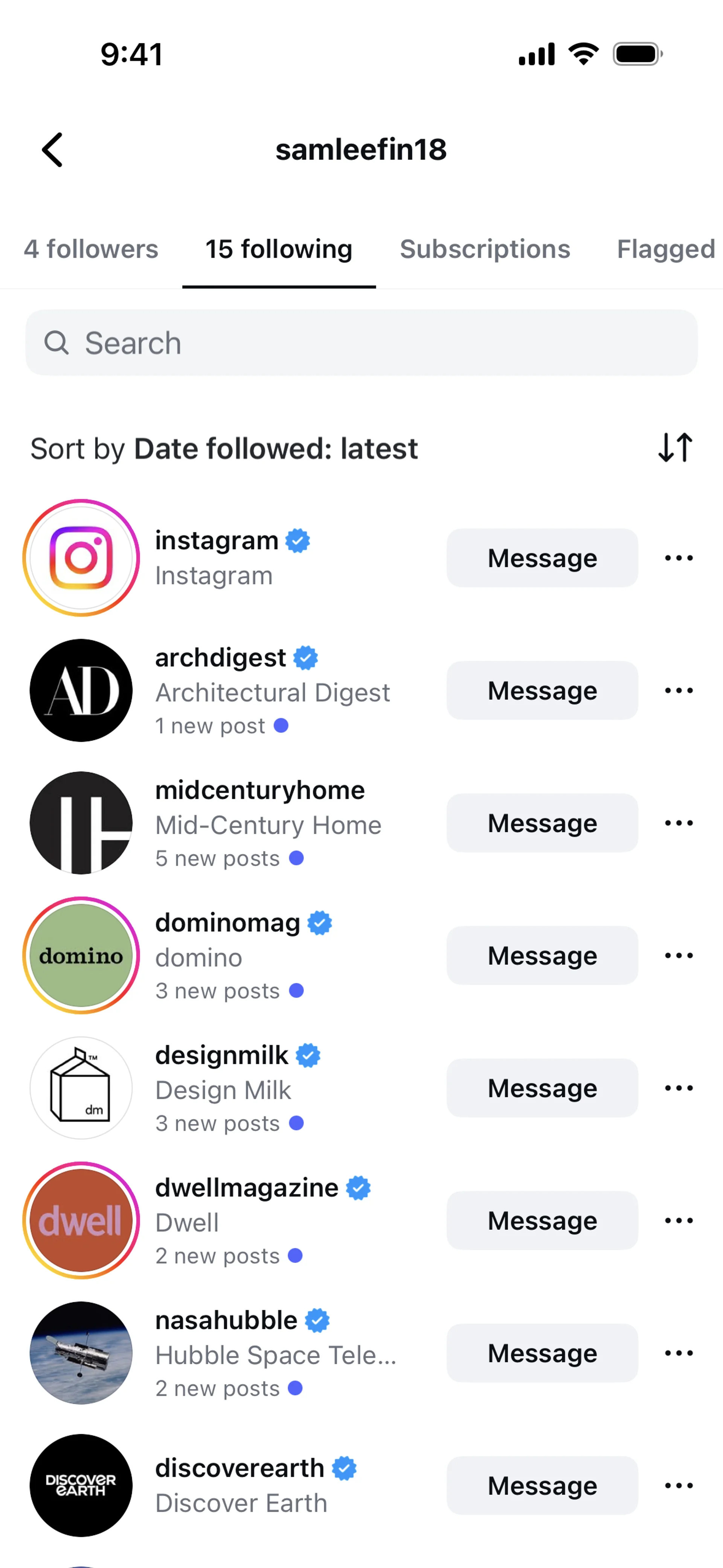
Task: Tap the Search field
Action: tap(361, 343)
